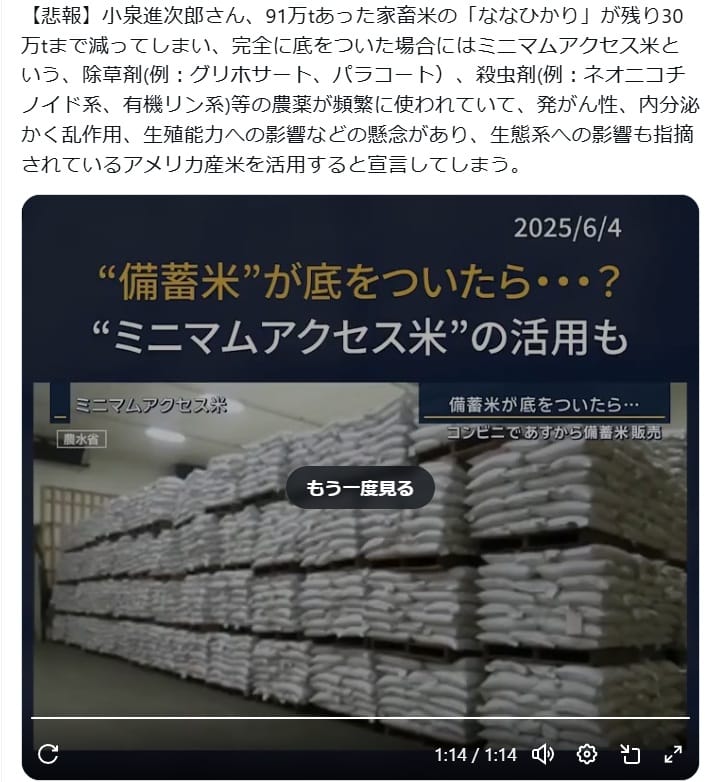This screenshot has height=782, width=710.
Task: Expand video to fullscreen
Action: [673, 754]
